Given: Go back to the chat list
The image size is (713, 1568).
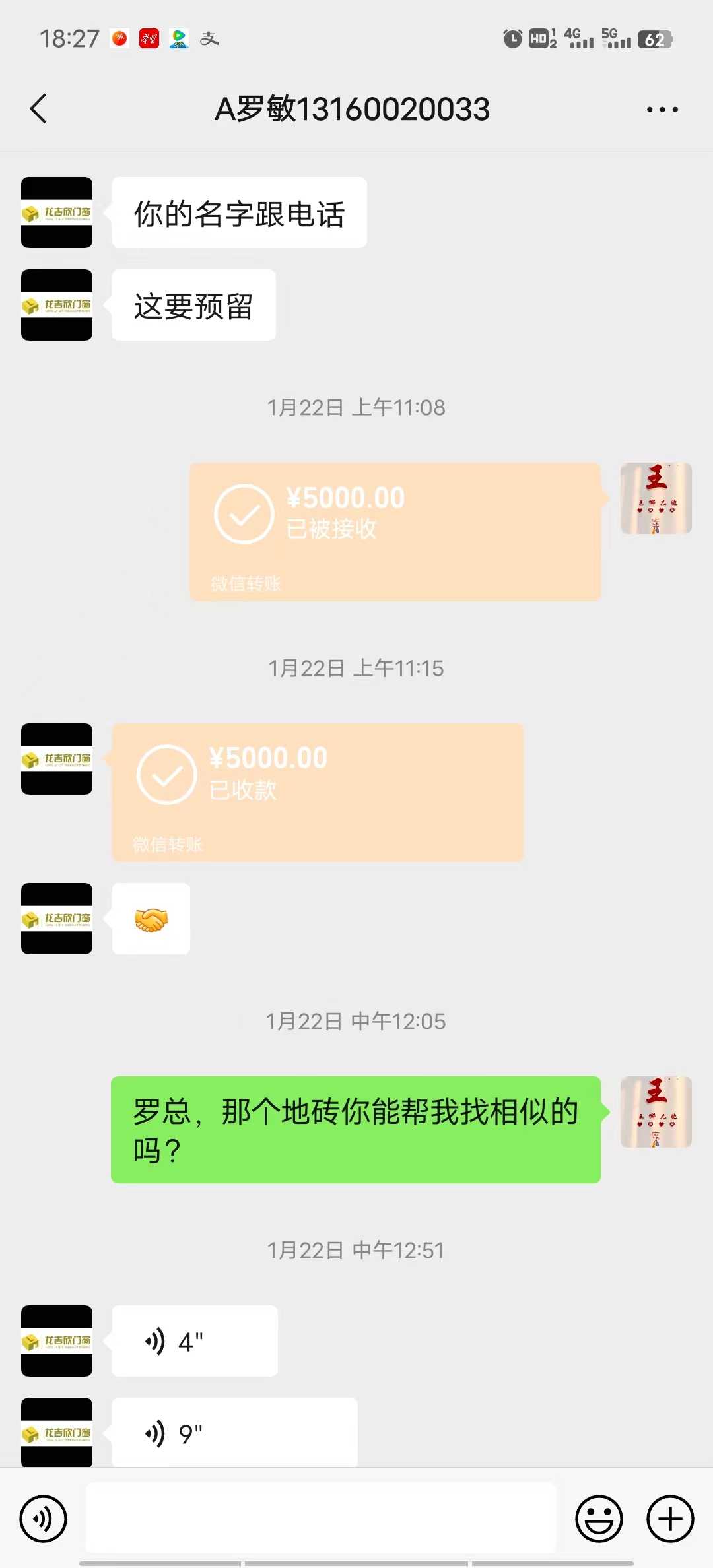Looking at the screenshot, I should coord(39,109).
